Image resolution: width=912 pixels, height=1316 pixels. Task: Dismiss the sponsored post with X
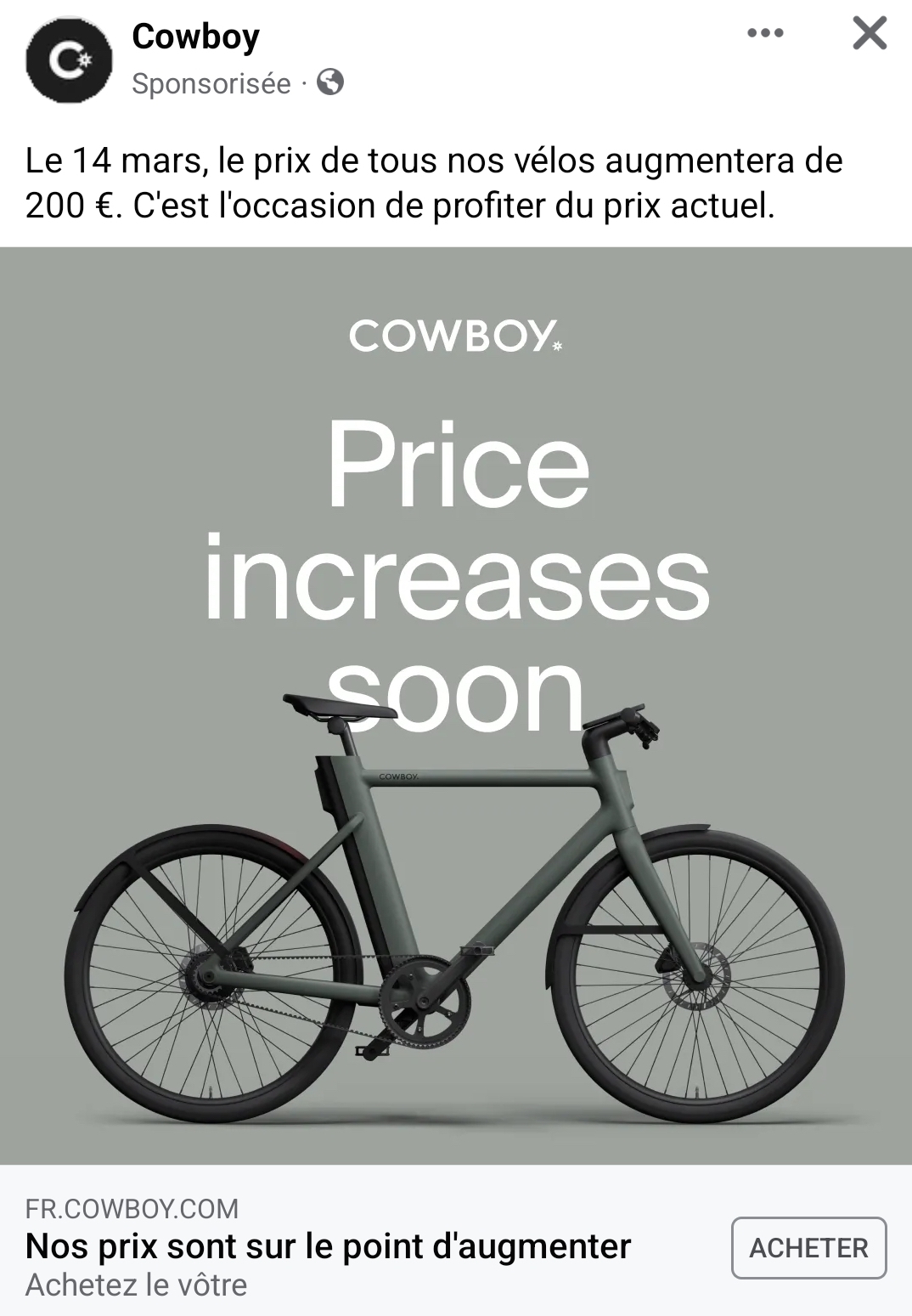[869, 34]
